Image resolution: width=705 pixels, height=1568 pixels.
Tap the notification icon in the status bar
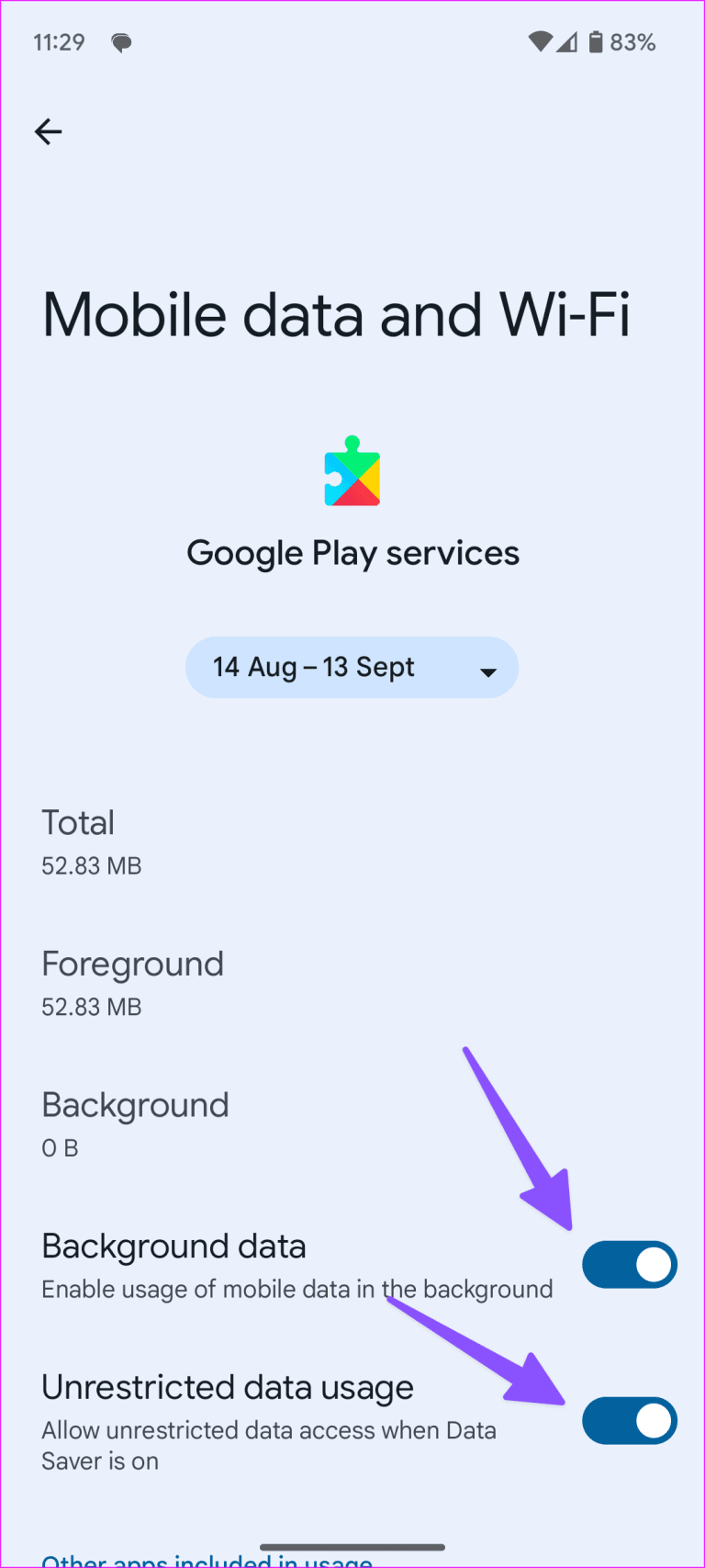[122, 41]
